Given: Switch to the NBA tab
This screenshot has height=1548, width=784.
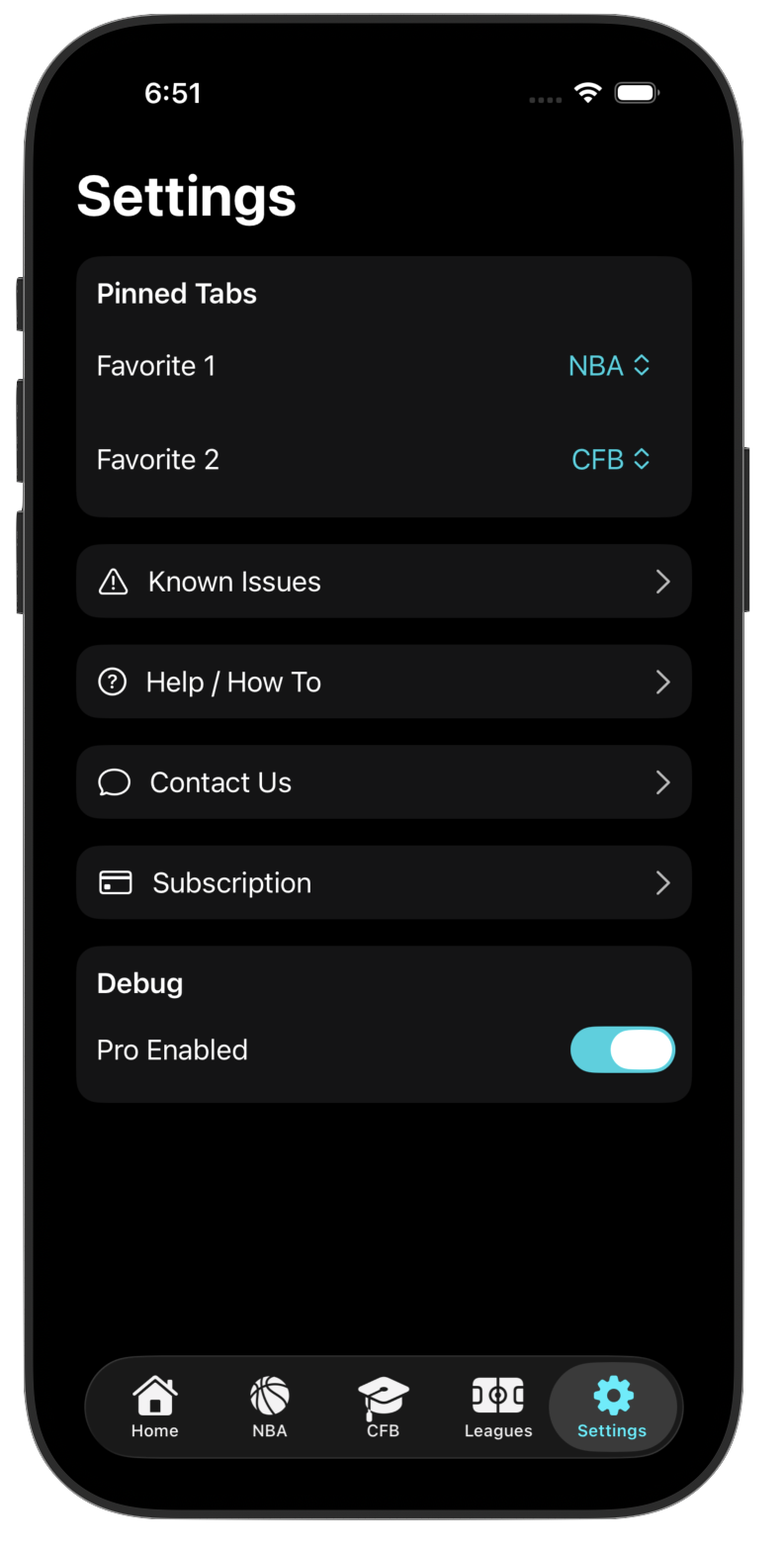Looking at the screenshot, I should (x=269, y=1407).
